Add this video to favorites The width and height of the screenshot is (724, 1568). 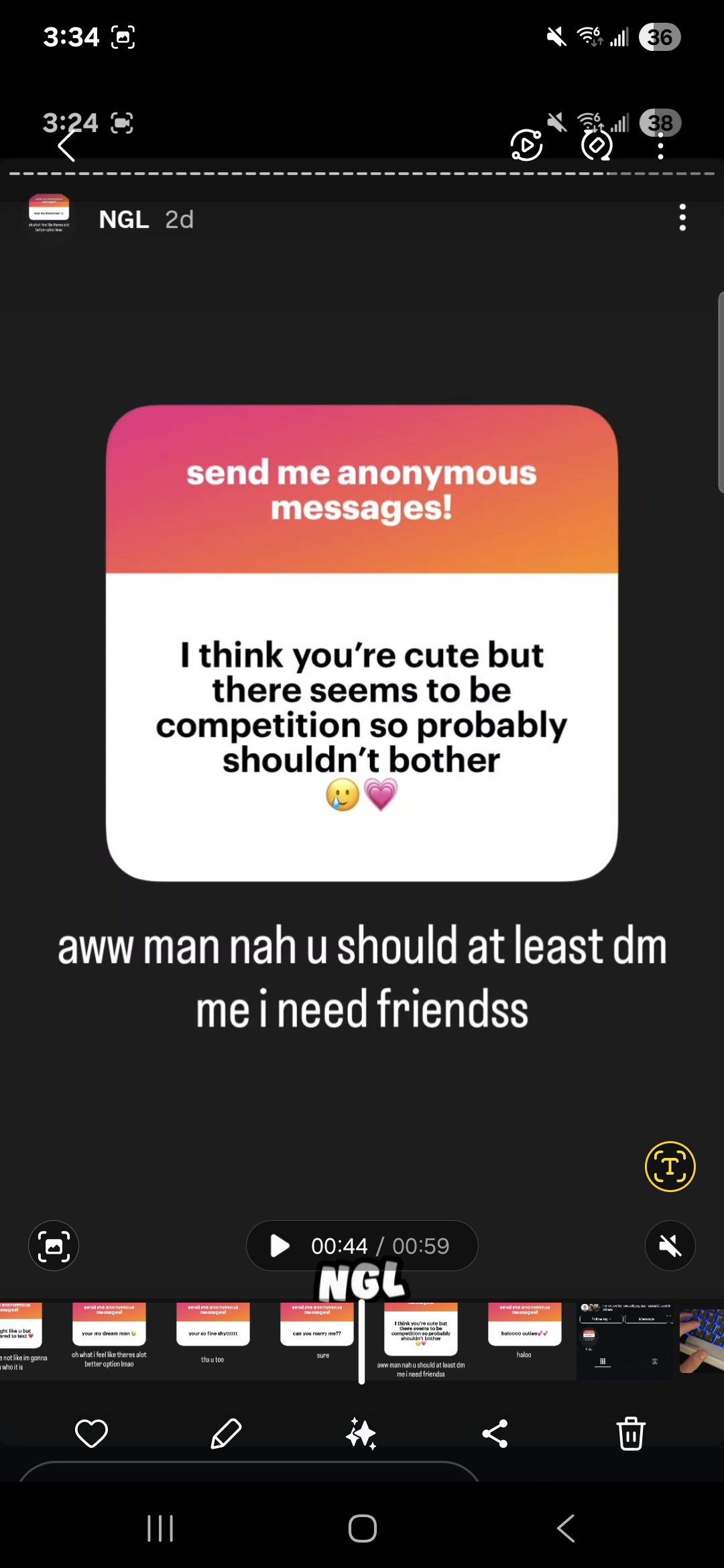click(91, 1434)
